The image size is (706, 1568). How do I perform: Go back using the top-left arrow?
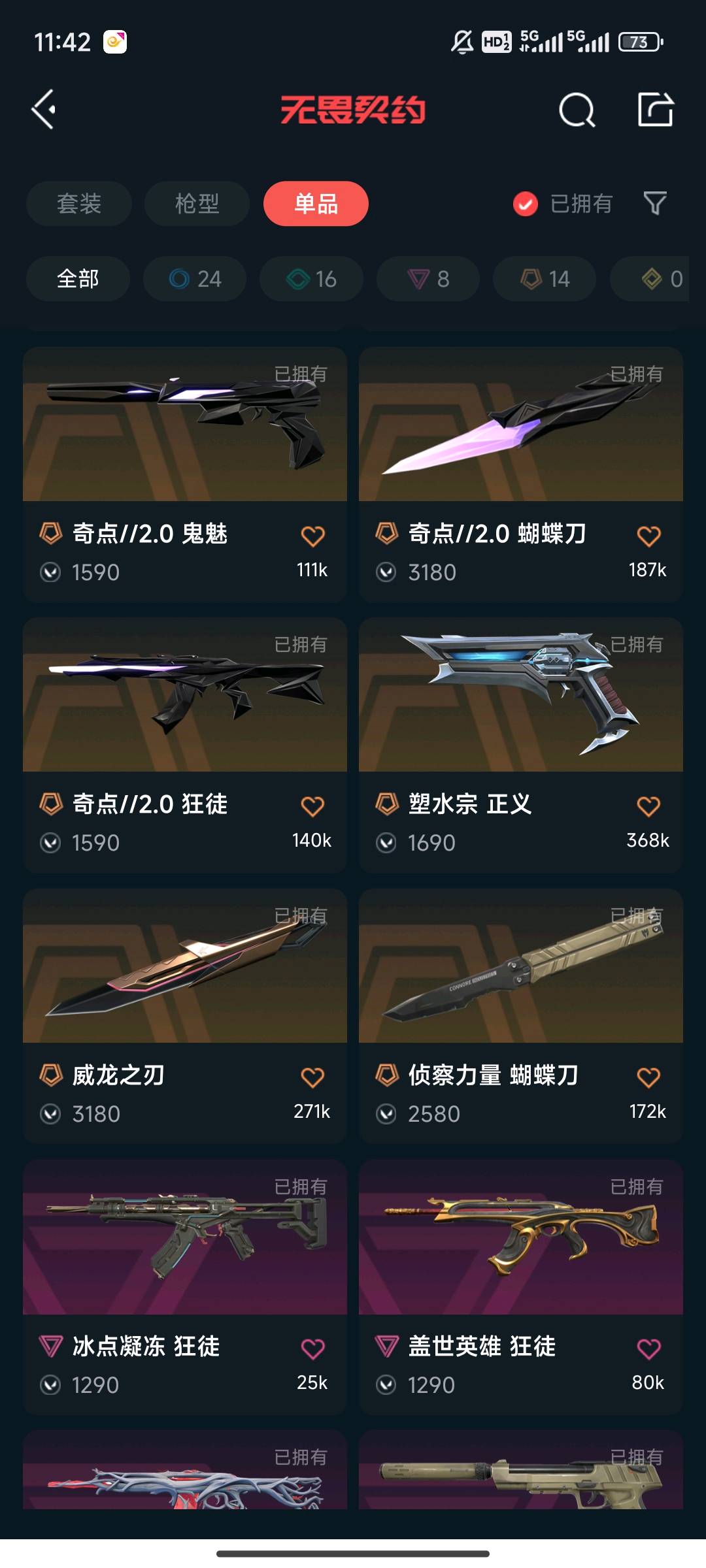[x=44, y=109]
